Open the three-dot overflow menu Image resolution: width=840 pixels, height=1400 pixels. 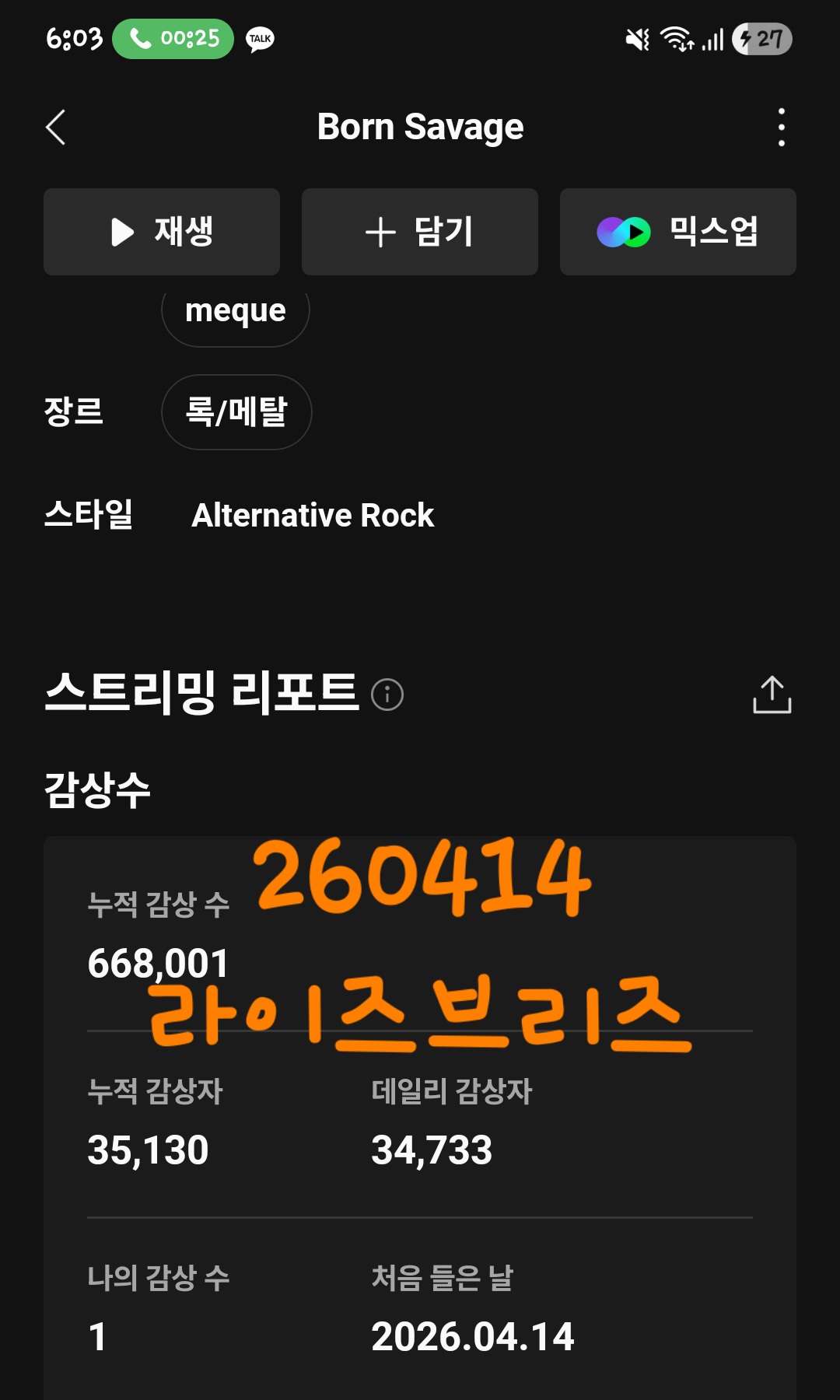[x=782, y=128]
